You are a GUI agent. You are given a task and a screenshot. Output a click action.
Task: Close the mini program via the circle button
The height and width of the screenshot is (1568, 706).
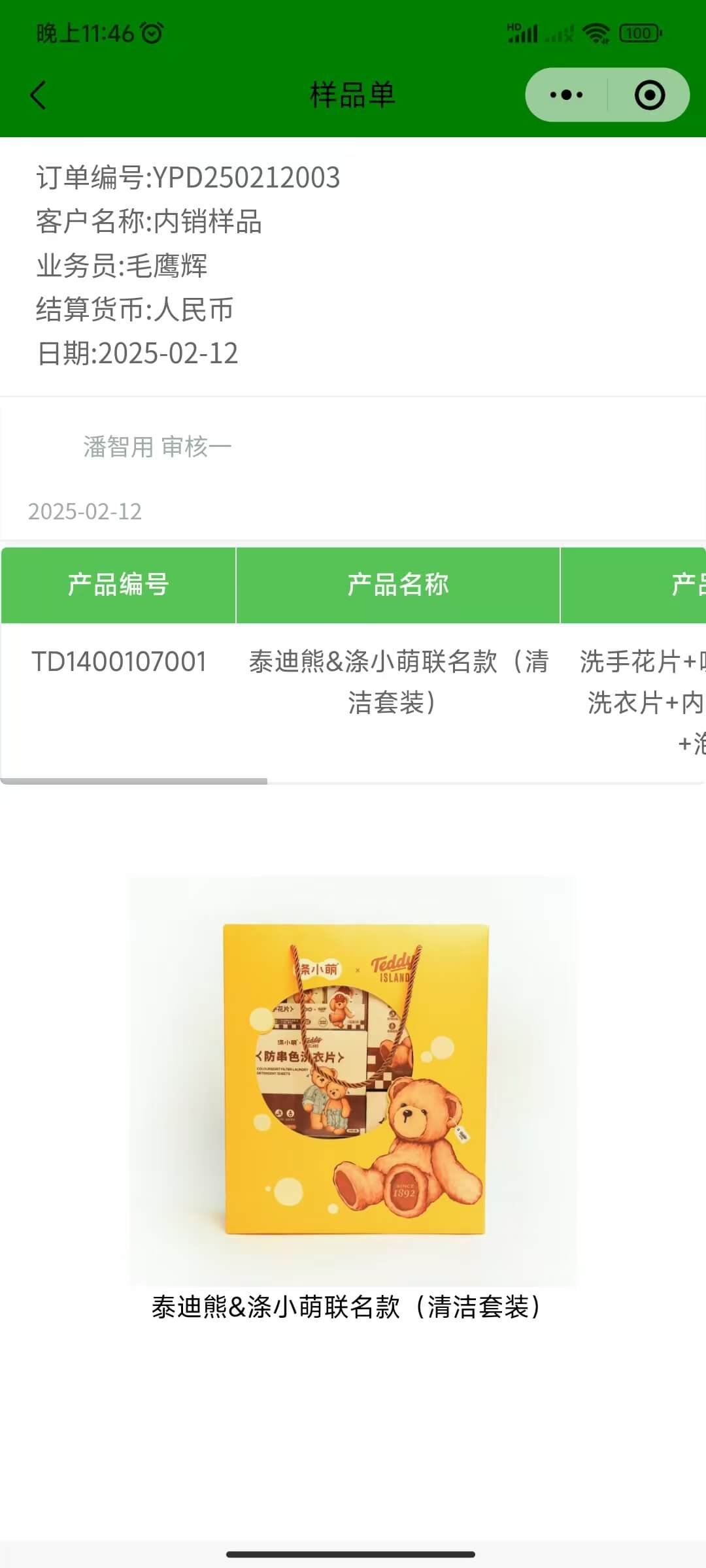649,95
